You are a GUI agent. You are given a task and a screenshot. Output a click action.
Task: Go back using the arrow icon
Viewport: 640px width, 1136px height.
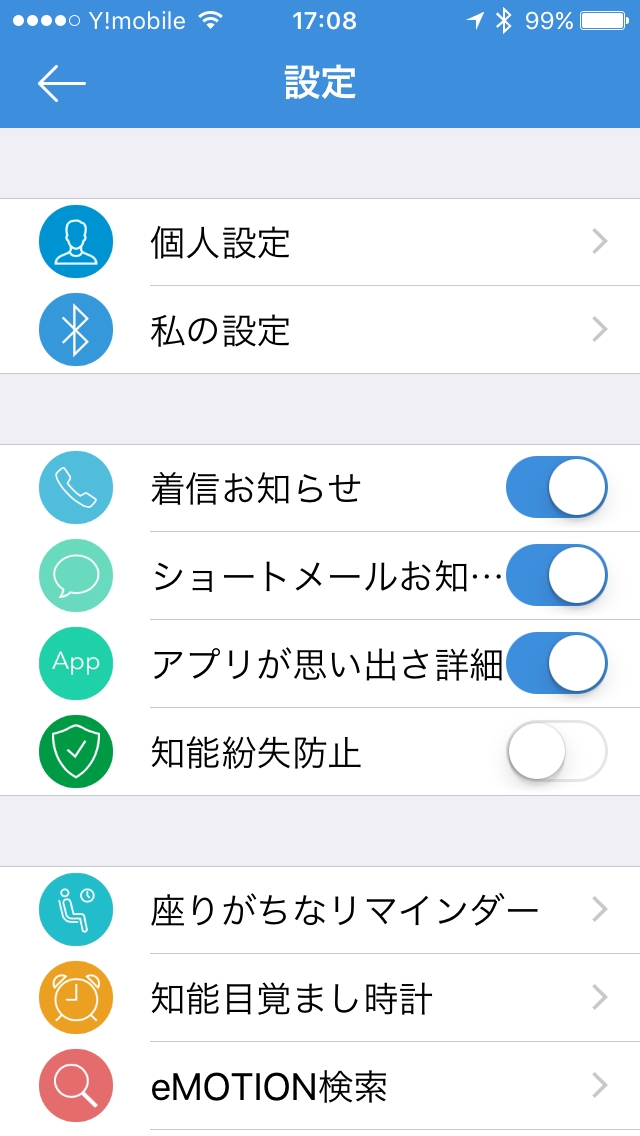tap(61, 84)
